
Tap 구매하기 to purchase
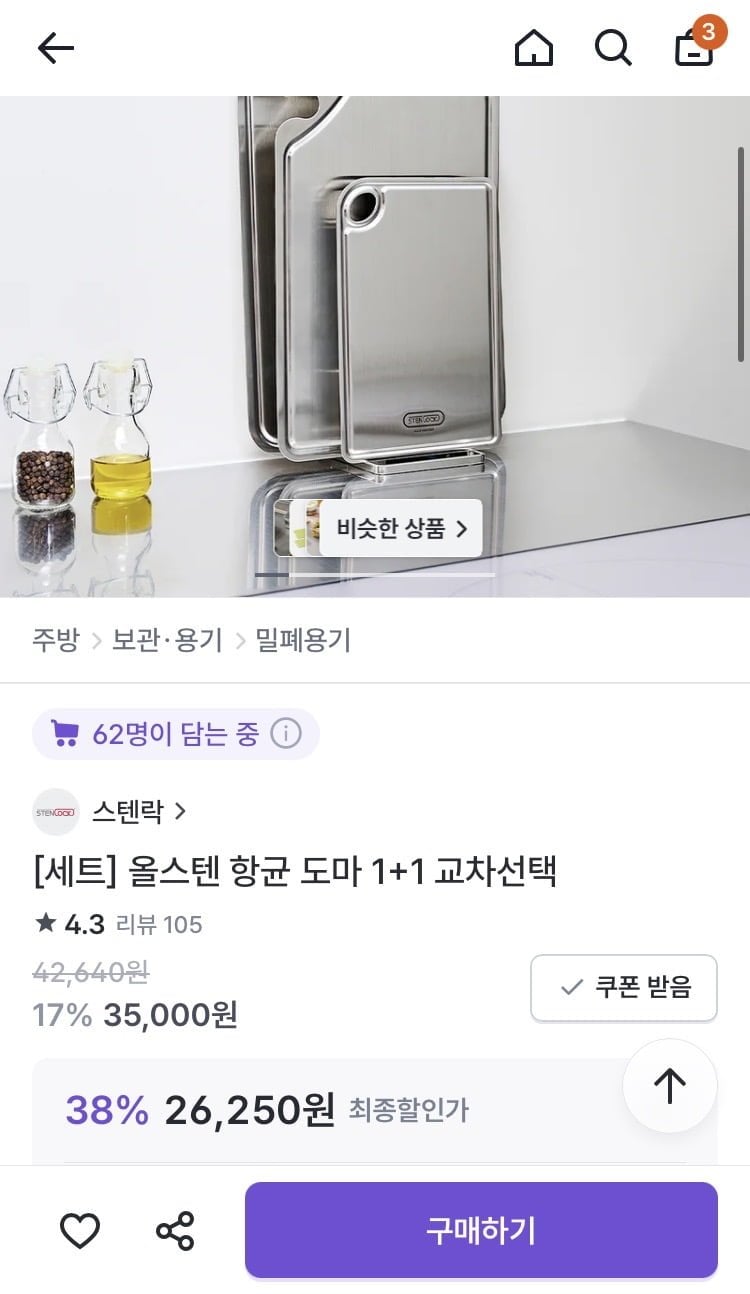tap(481, 1230)
